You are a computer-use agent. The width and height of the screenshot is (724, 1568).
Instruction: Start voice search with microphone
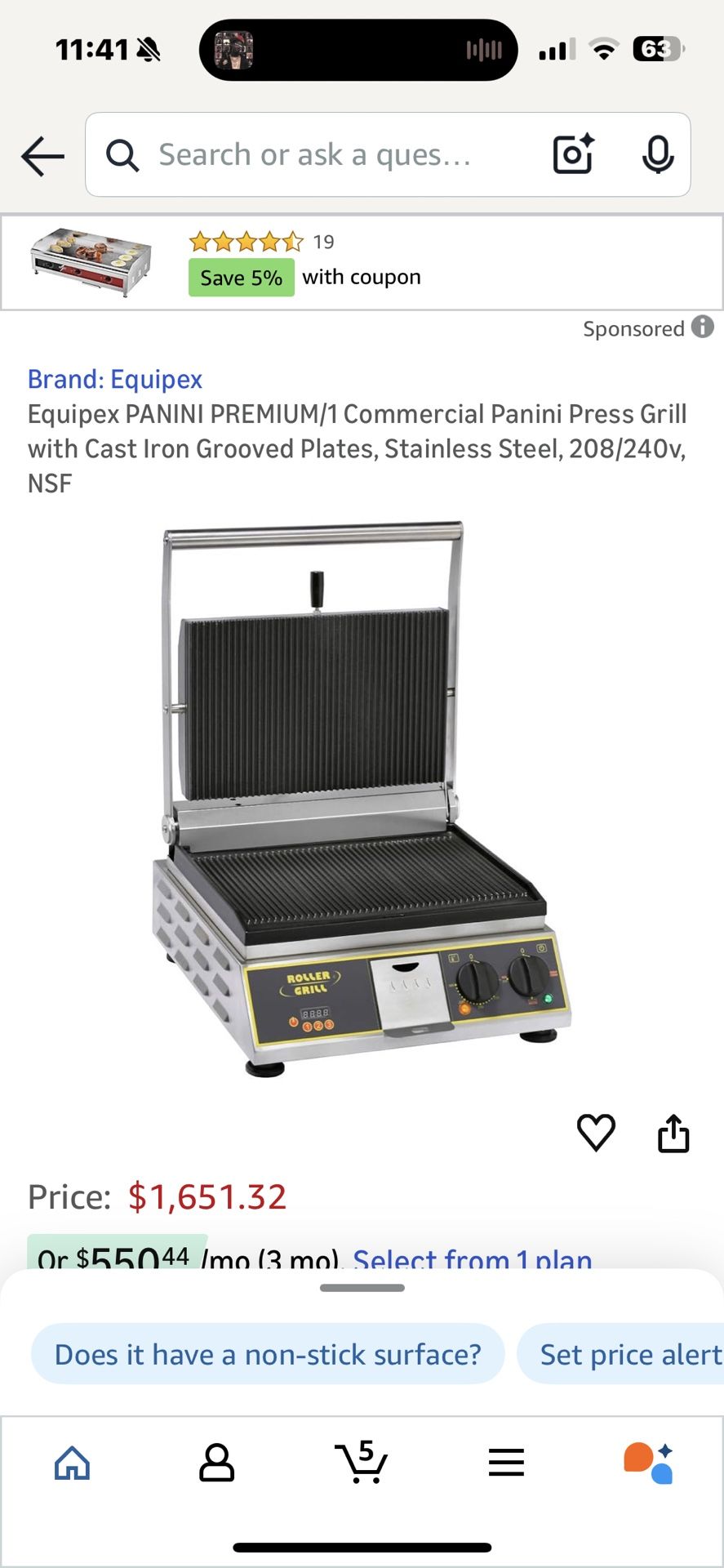(658, 154)
